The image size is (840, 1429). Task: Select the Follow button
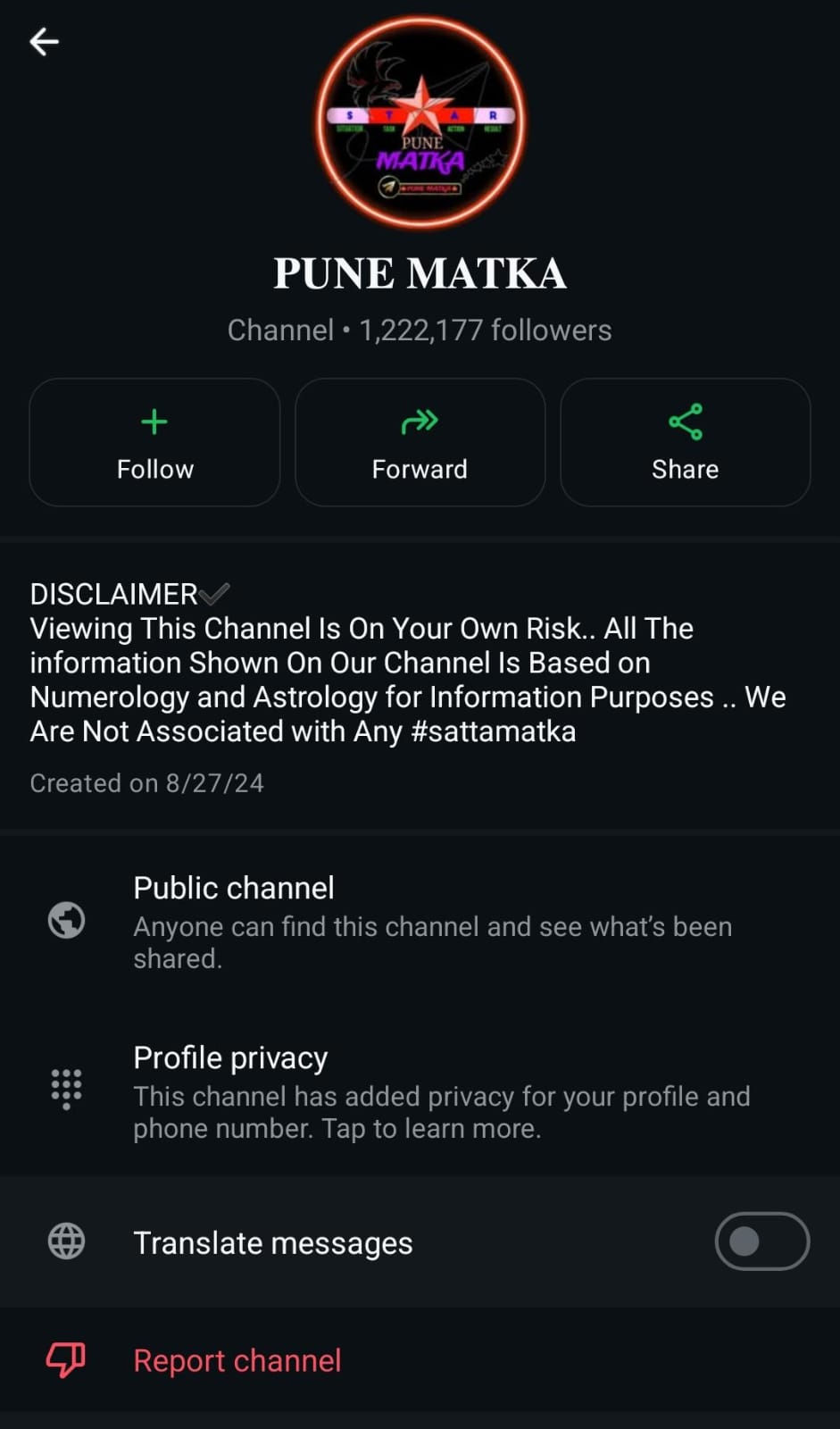click(154, 442)
